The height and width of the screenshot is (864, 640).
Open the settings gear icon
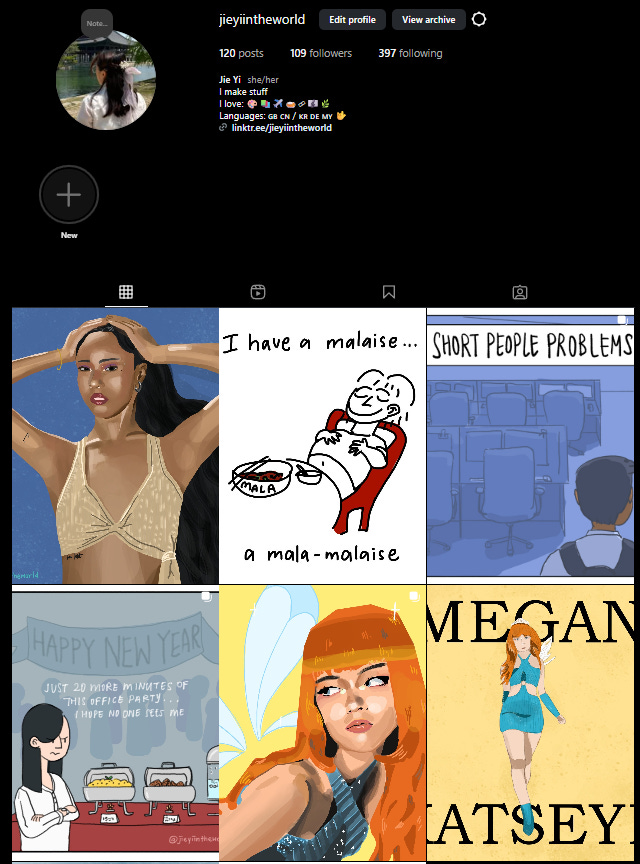[x=479, y=20]
